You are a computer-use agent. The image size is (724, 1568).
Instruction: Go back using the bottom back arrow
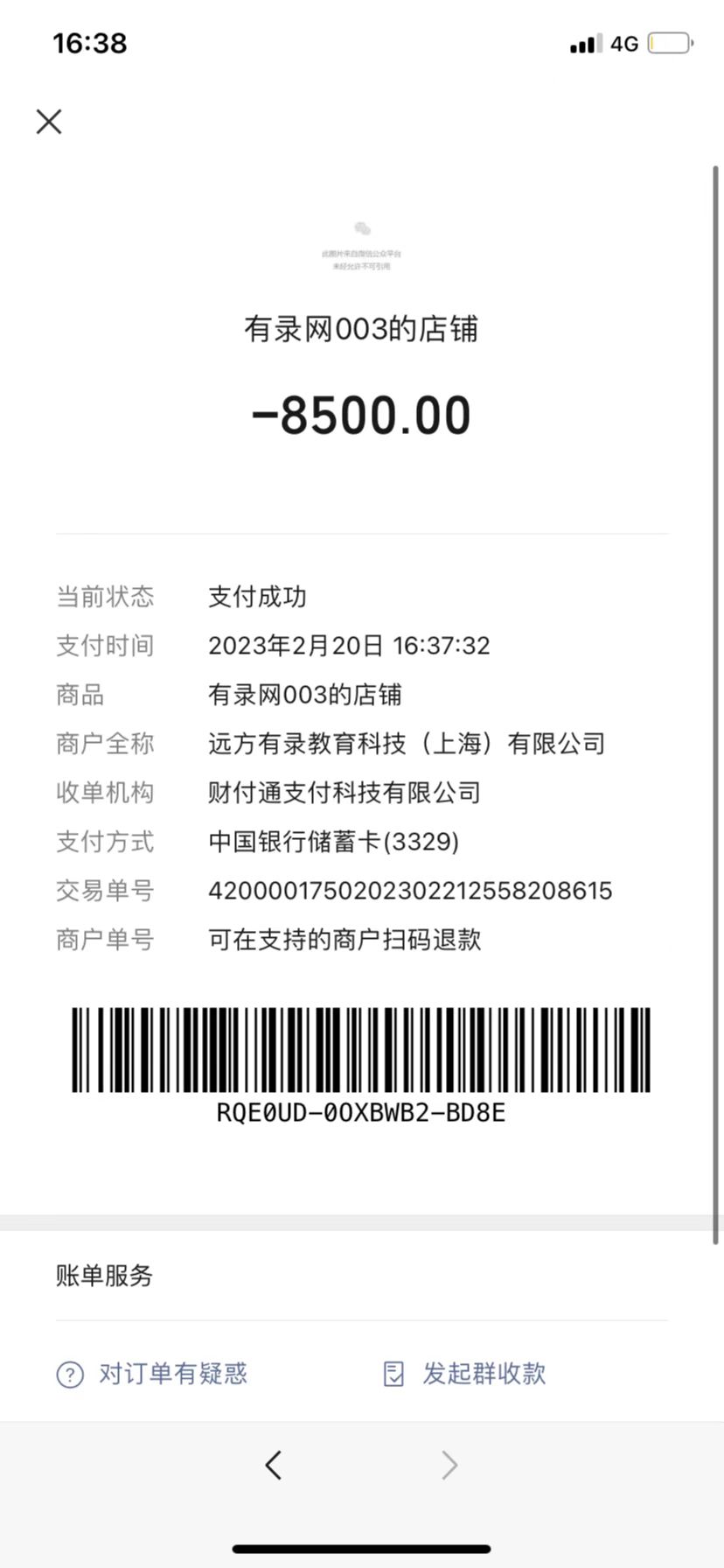(274, 1465)
